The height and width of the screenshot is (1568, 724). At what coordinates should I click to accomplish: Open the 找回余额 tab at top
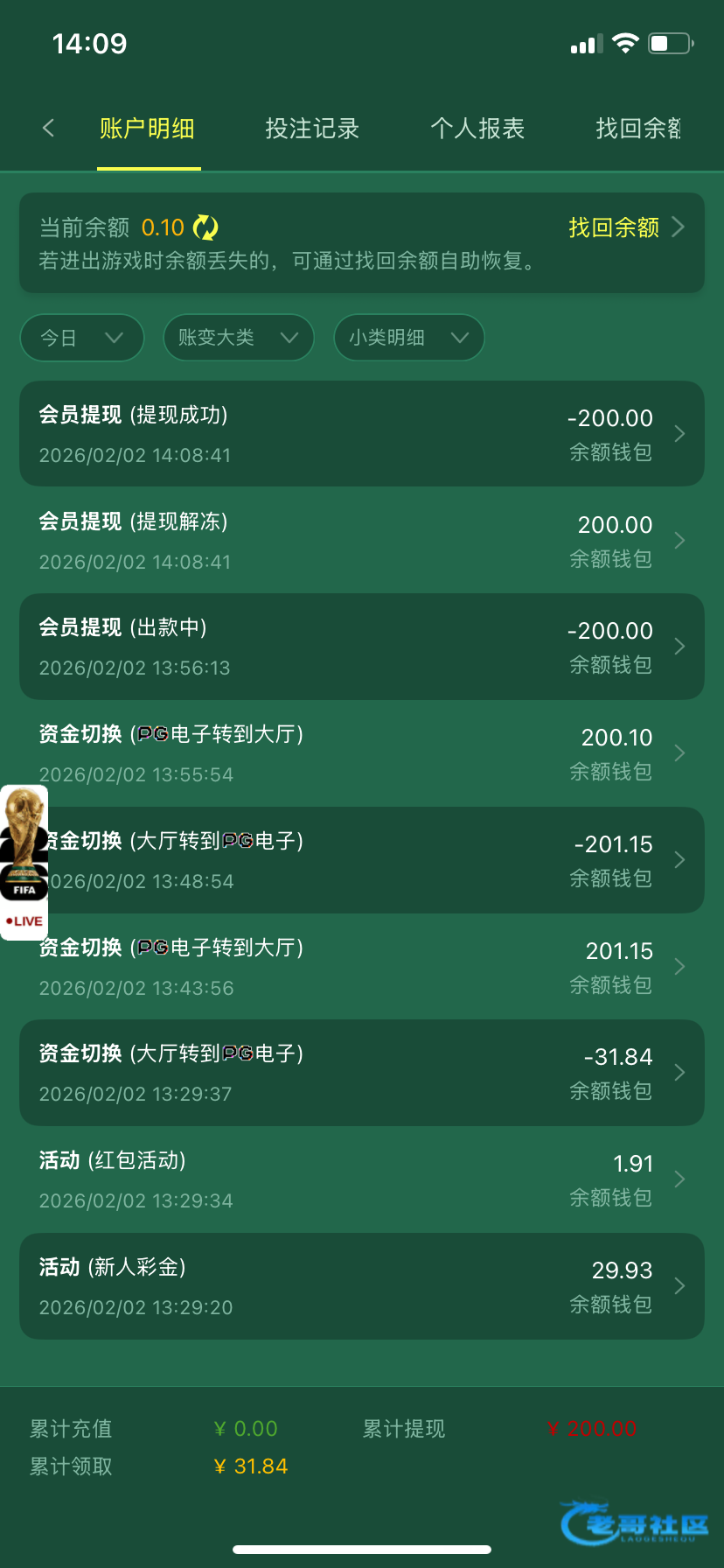[638, 129]
